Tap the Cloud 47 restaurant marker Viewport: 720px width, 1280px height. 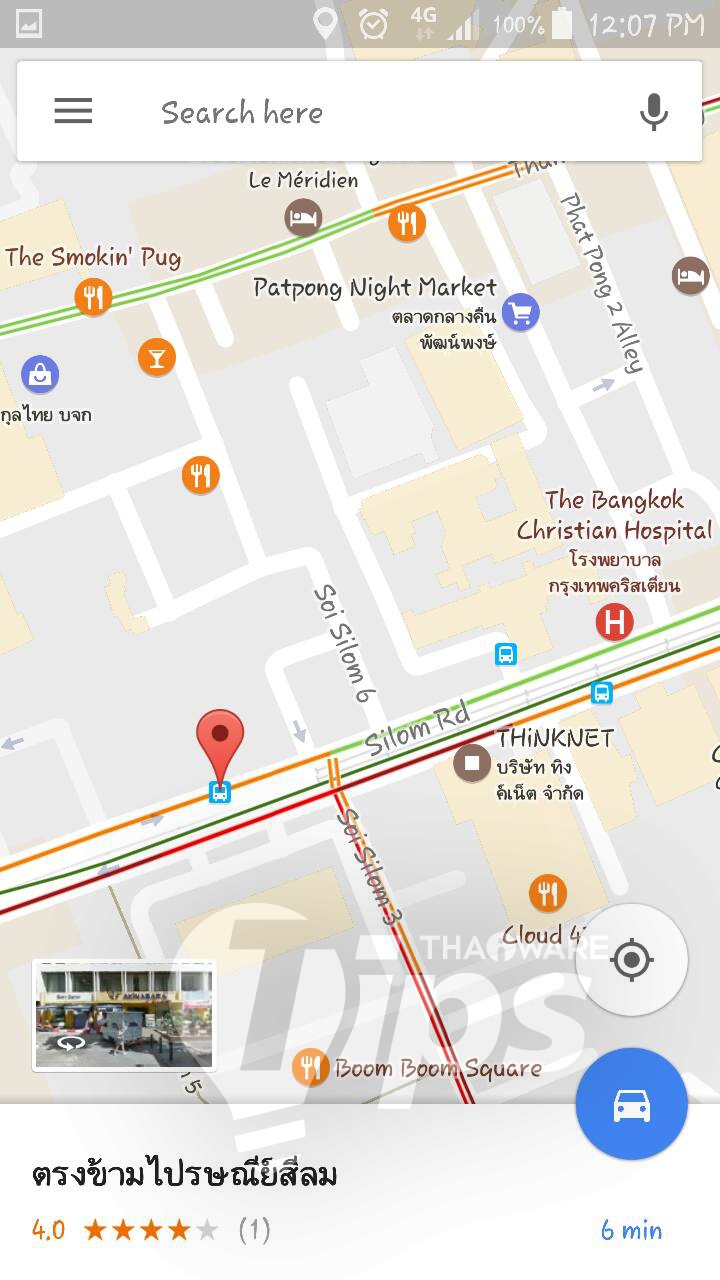pos(547,893)
